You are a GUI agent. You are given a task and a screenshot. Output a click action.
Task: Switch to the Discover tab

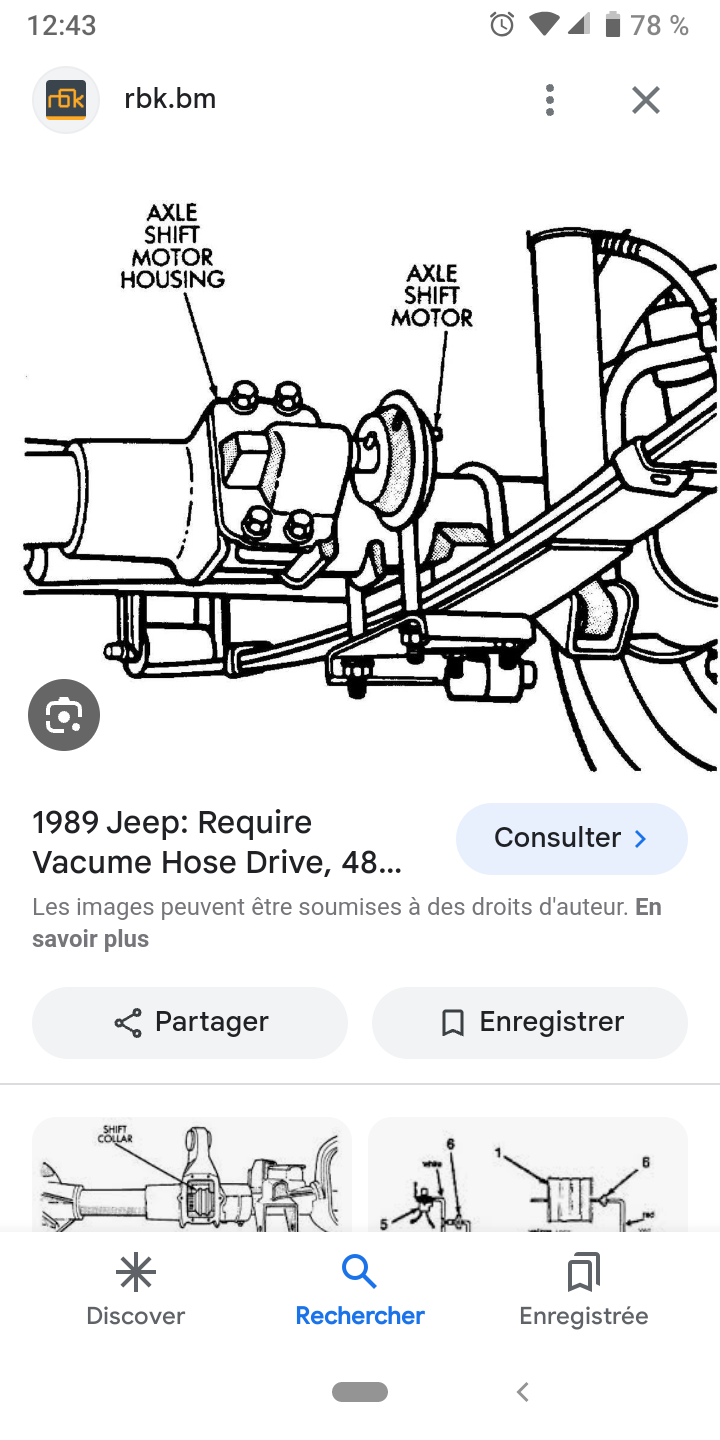click(x=136, y=1290)
